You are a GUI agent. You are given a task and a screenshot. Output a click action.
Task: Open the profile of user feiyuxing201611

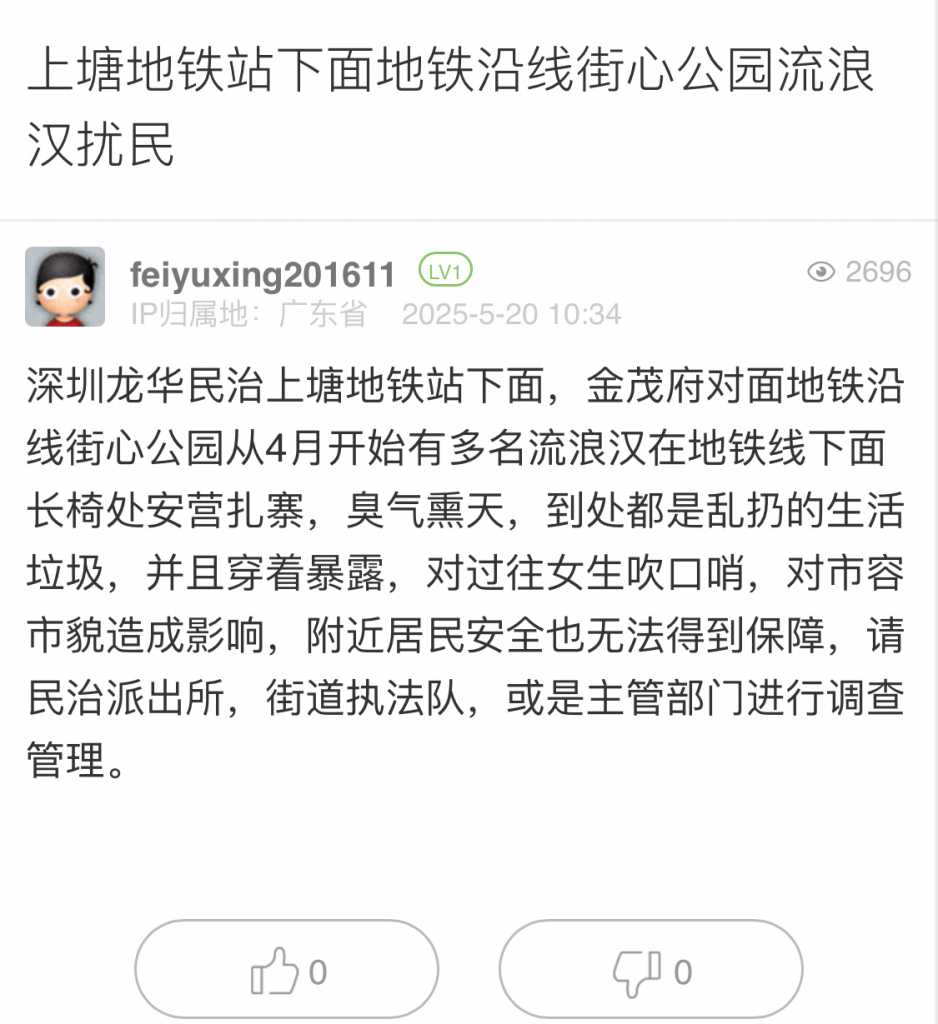pos(262,273)
